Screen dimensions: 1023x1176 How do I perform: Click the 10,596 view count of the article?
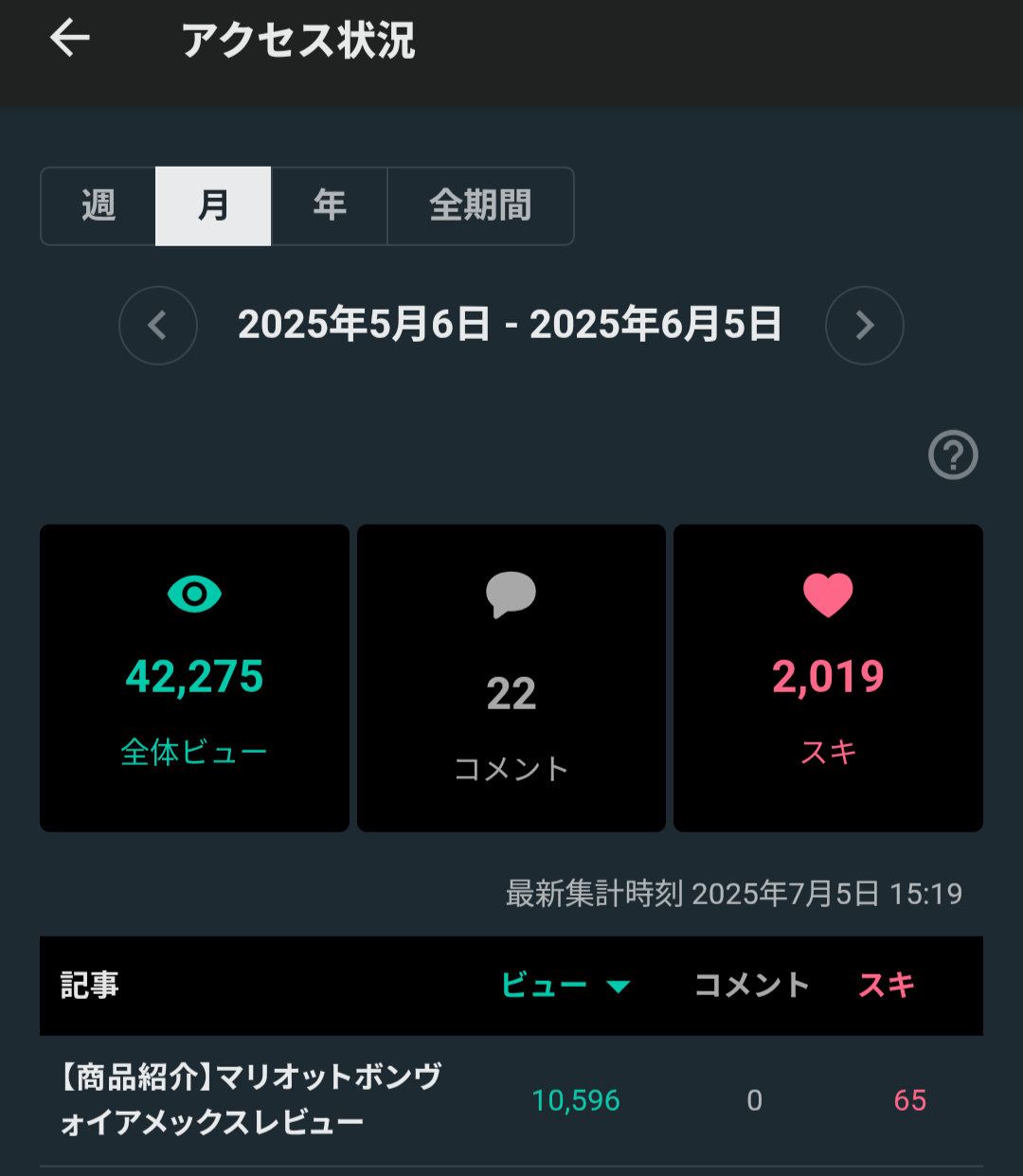coord(577,1100)
